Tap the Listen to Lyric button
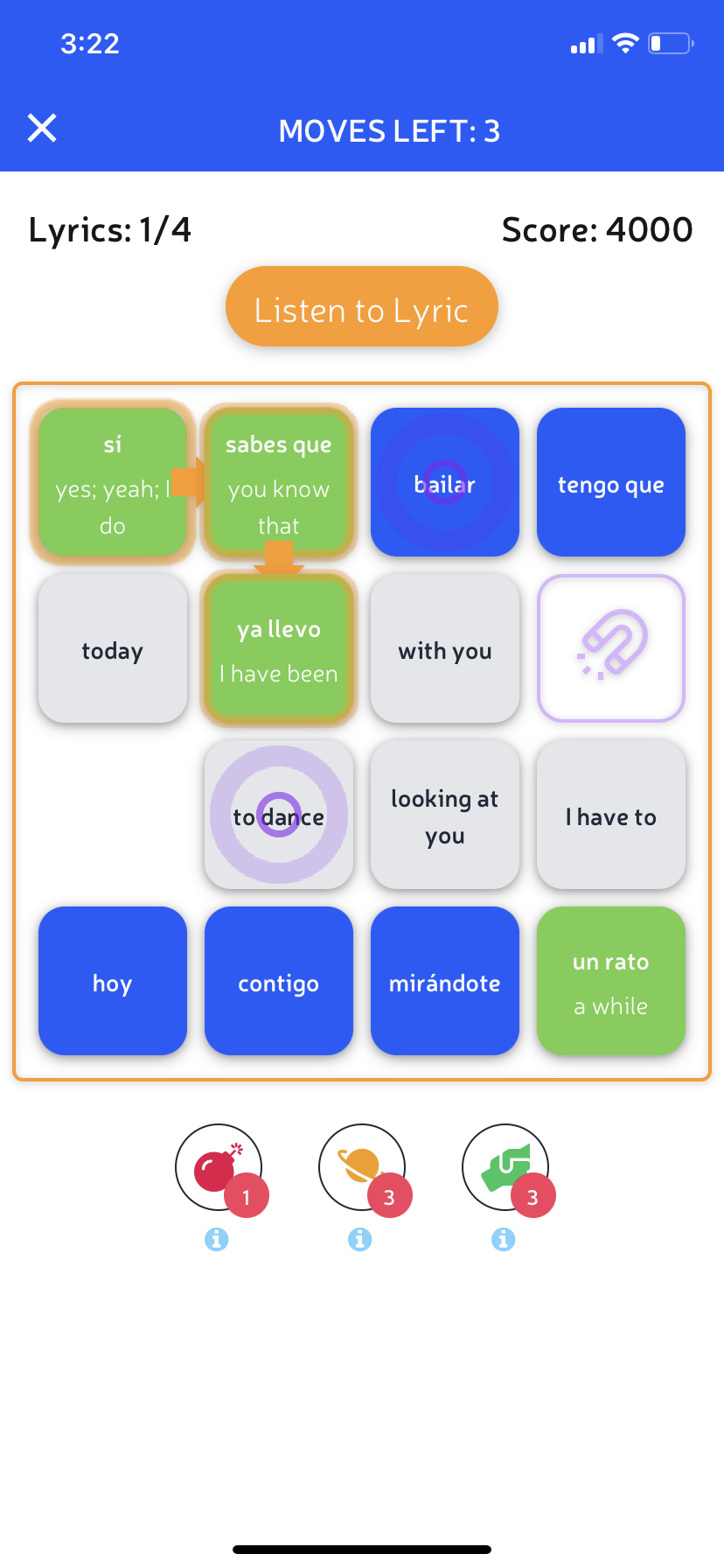724x1568 pixels. 361,307
